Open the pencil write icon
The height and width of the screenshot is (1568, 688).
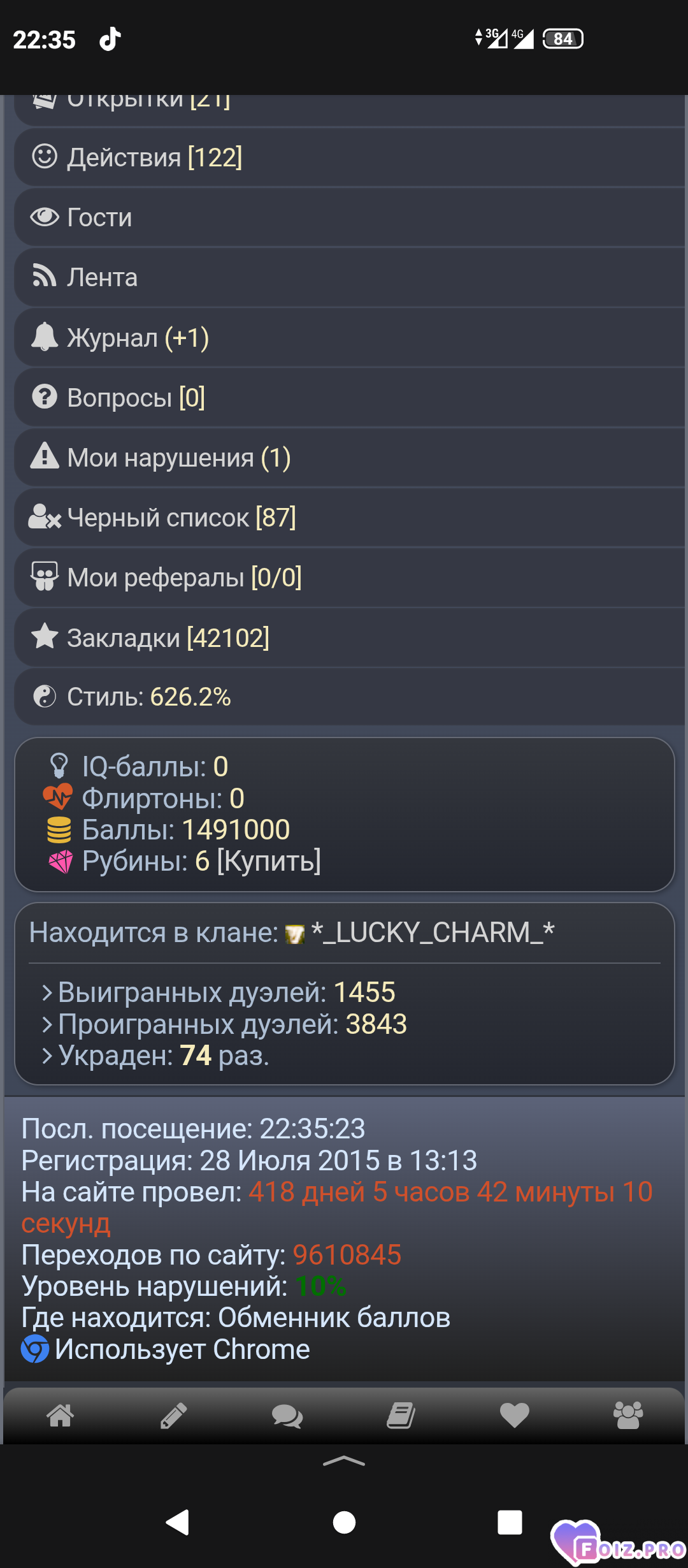(173, 1415)
